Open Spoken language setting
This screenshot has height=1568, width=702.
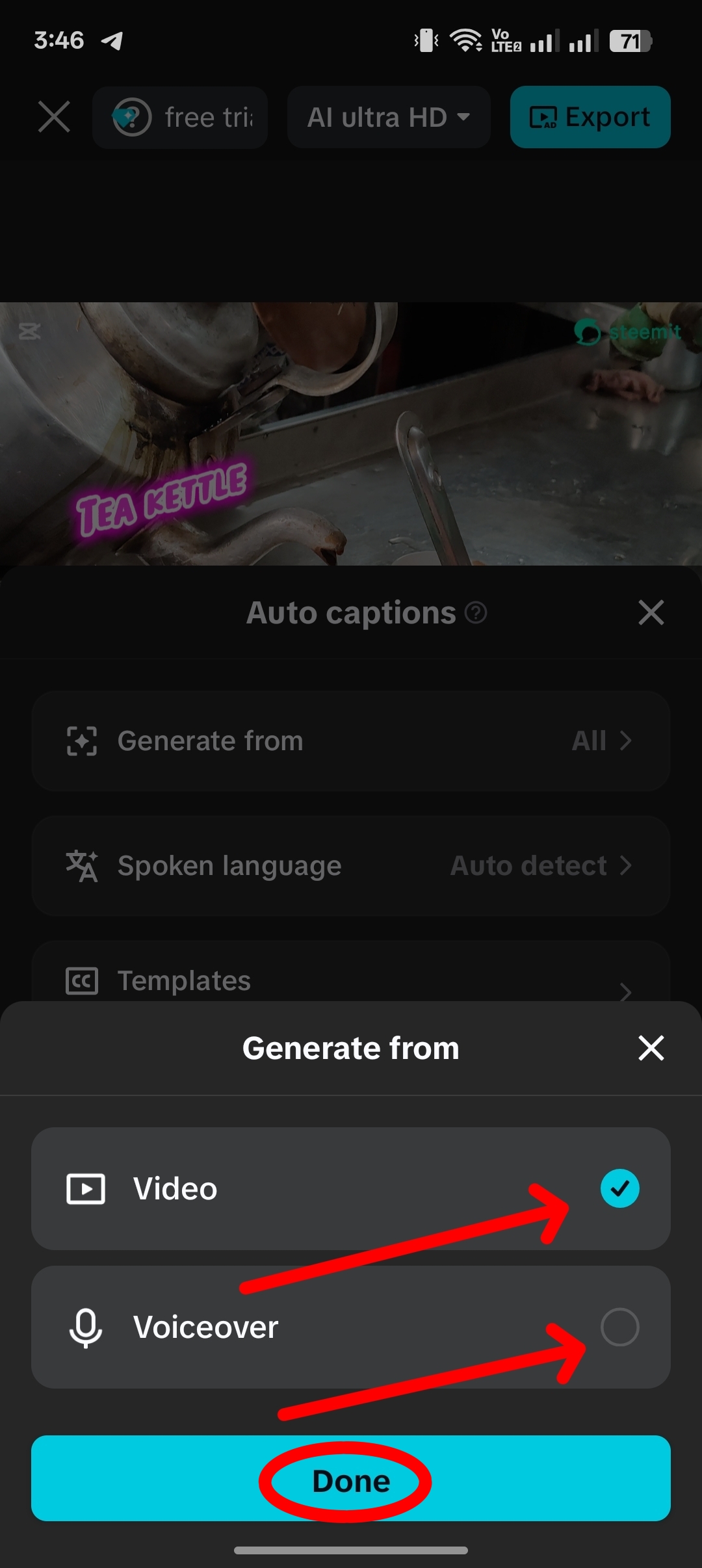pos(351,866)
